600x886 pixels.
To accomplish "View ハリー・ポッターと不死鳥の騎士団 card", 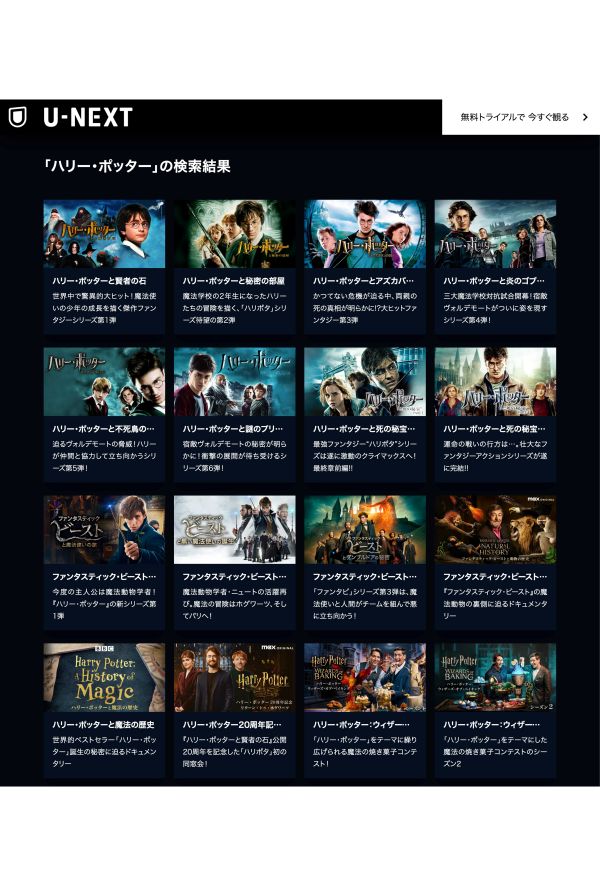I will pyautogui.click(x=104, y=382).
